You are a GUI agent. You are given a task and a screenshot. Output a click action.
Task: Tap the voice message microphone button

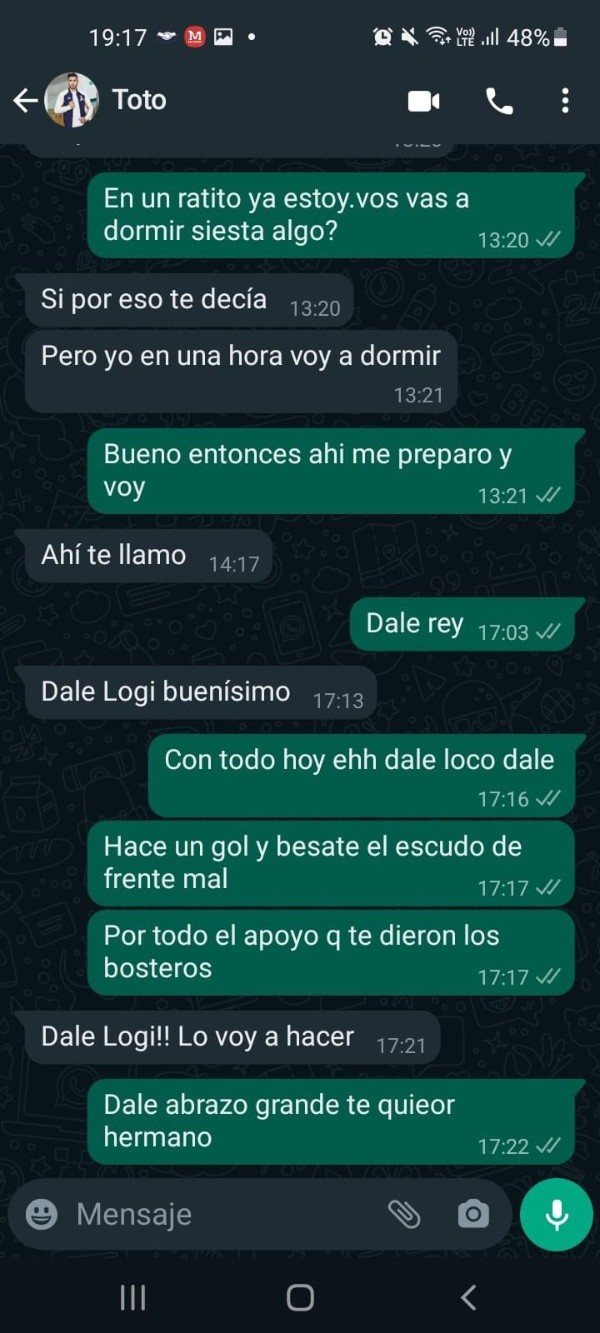[556, 1214]
